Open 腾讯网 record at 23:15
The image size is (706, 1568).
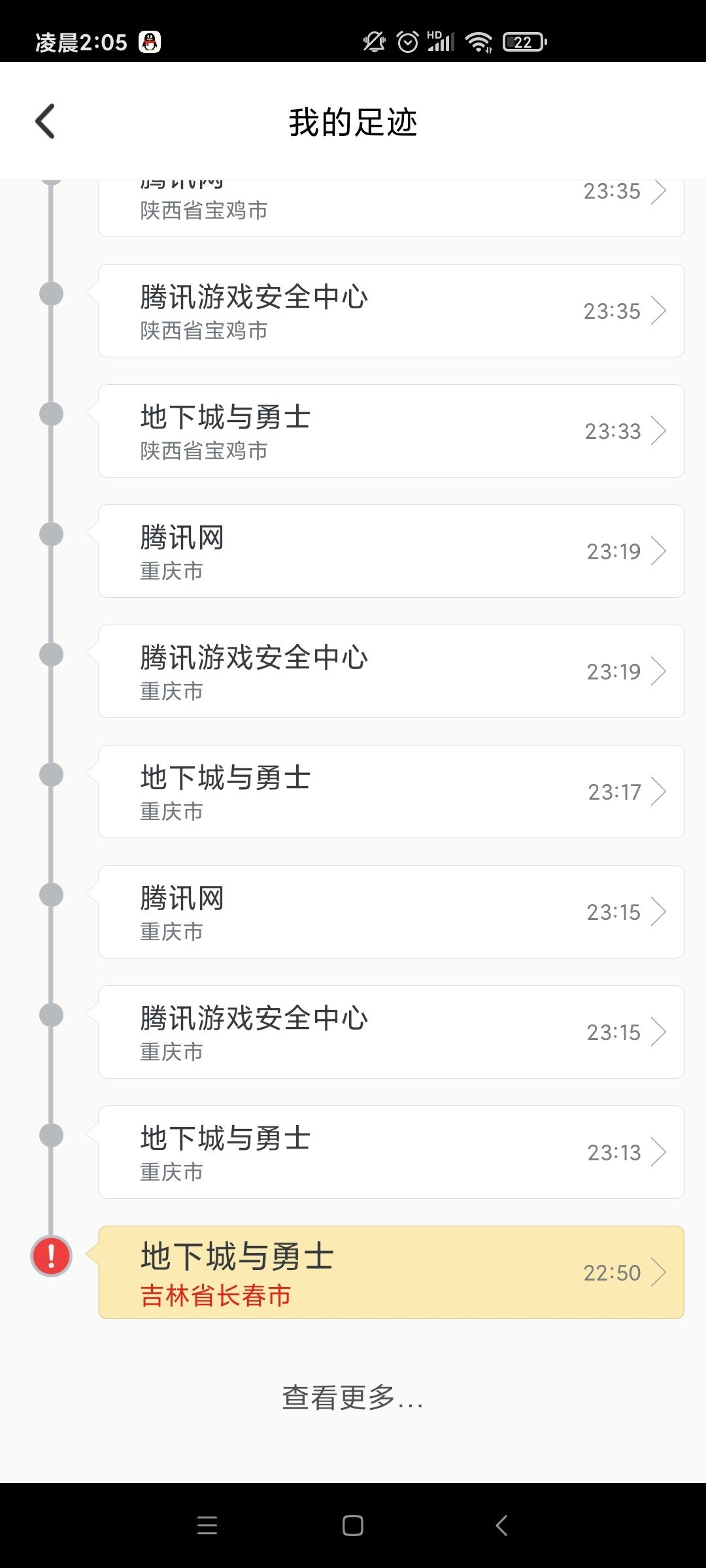(391, 912)
